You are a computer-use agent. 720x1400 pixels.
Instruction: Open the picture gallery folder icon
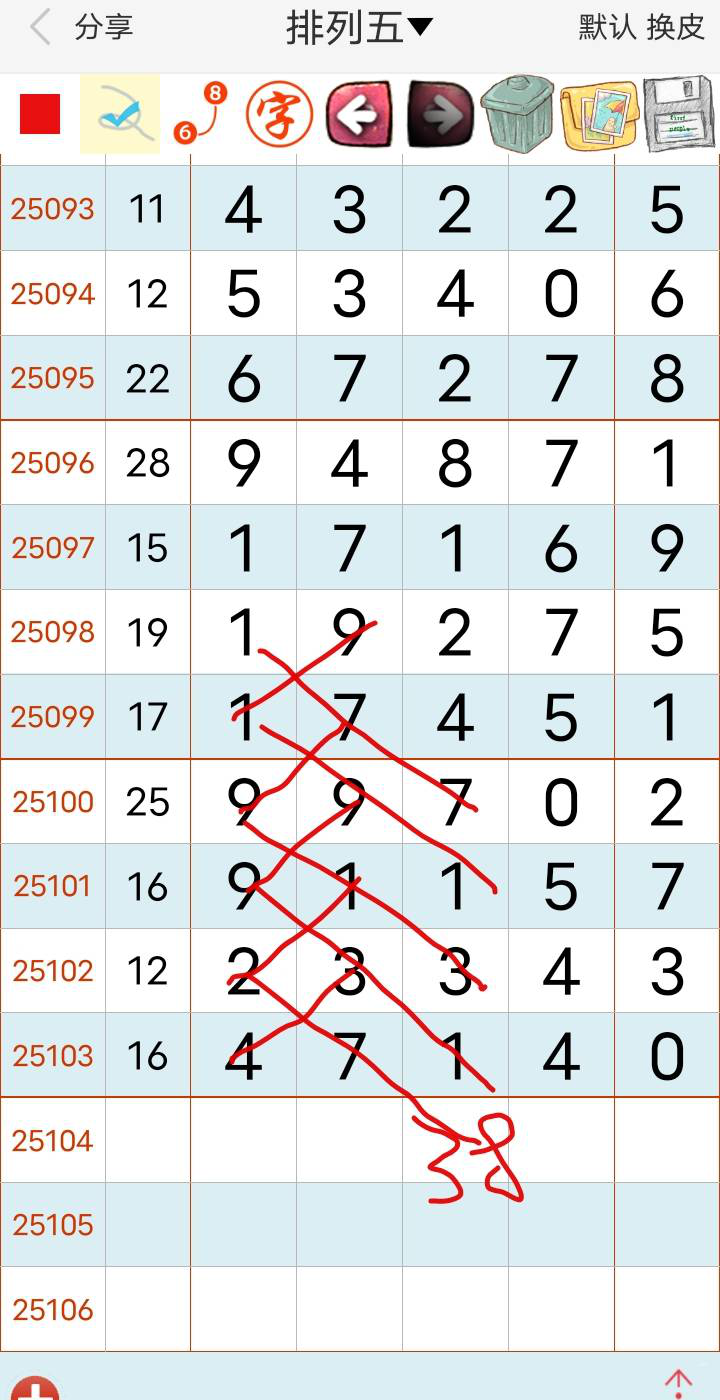(598, 114)
